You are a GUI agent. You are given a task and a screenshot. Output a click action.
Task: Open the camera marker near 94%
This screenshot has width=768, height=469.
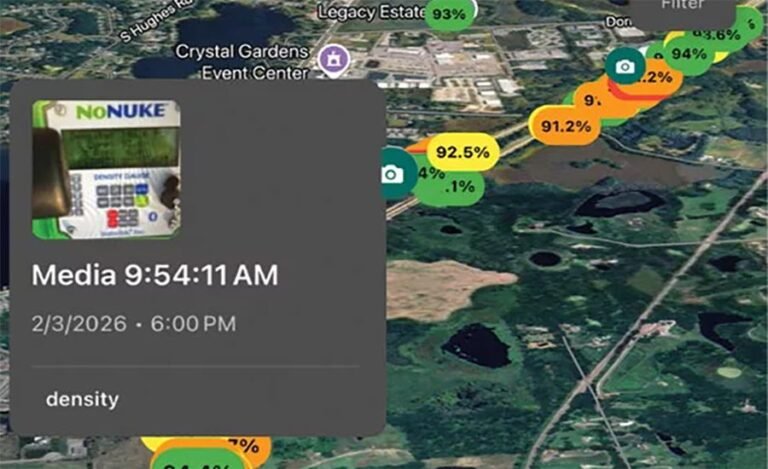tap(625, 67)
